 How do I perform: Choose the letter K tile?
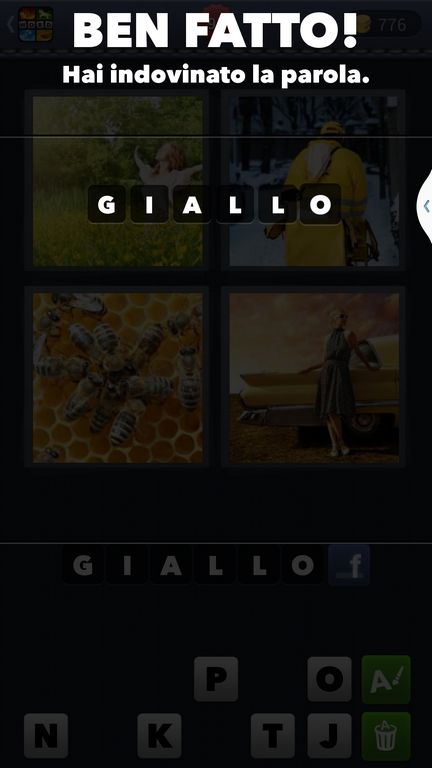pos(159,735)
